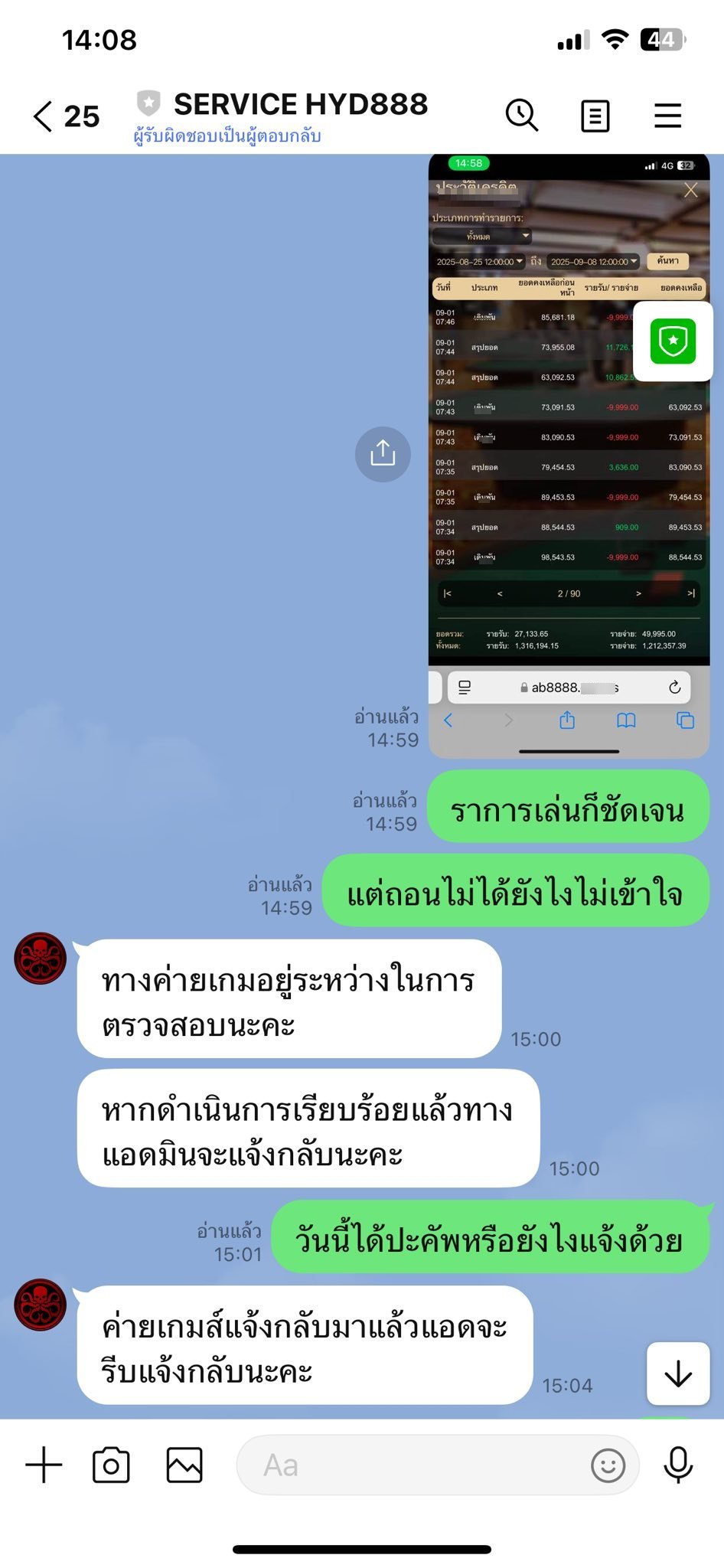This screenshot has width=724, height=1568.
Task: Tap the green shield badge button
Action: (673, 341)
